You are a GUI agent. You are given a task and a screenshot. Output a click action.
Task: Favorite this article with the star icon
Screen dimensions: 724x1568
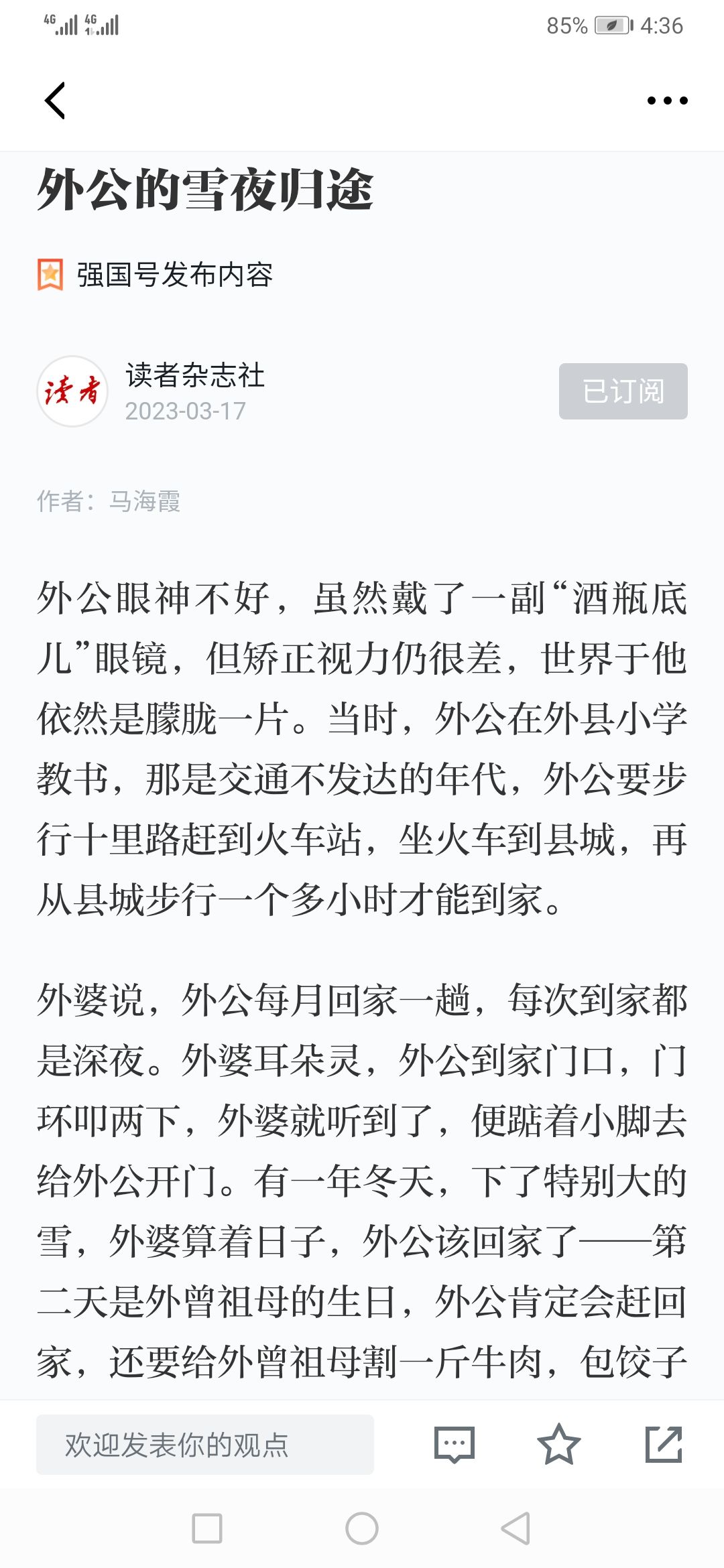tap(558, 1445)
